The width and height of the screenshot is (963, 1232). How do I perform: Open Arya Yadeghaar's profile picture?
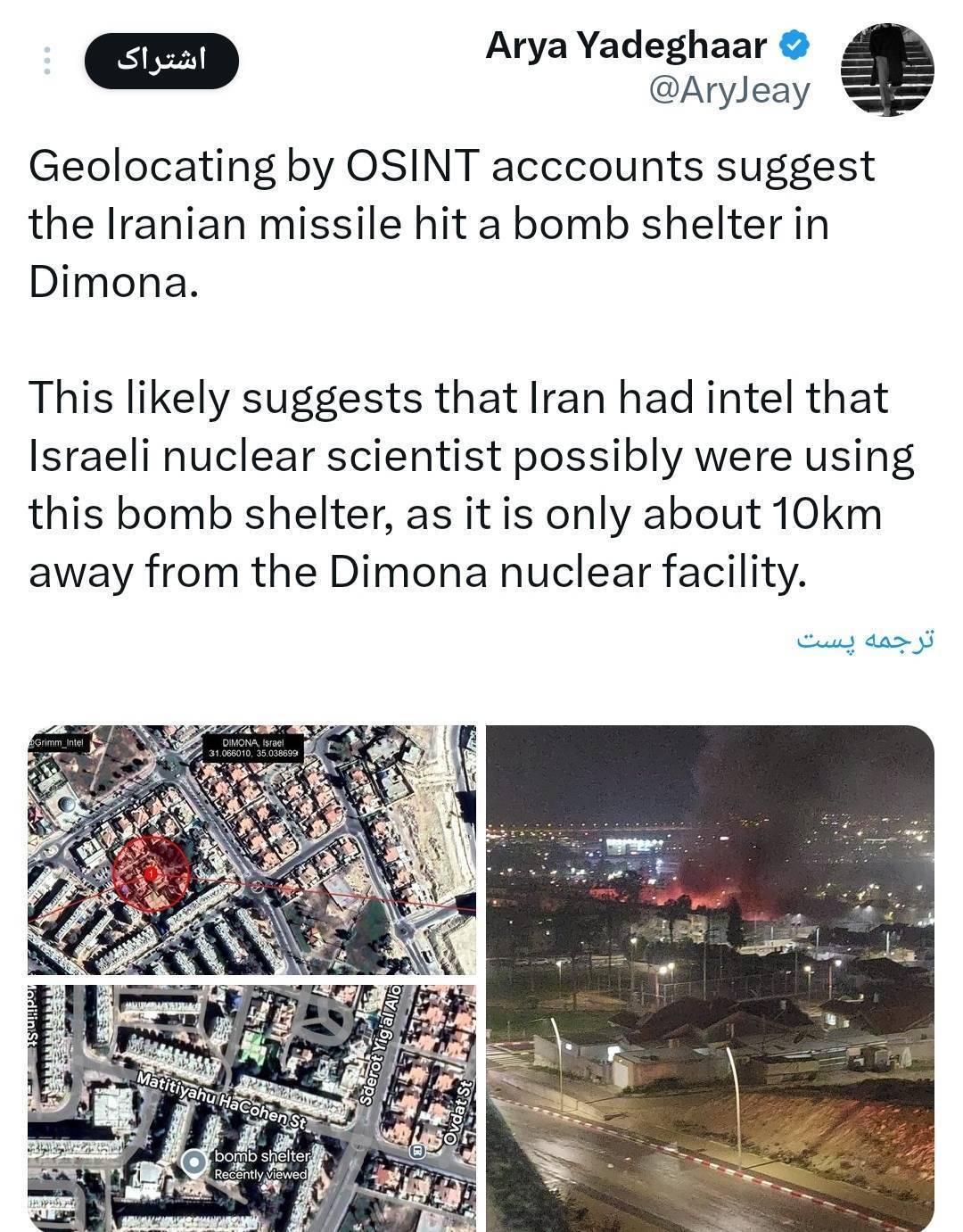coord(887,70)
